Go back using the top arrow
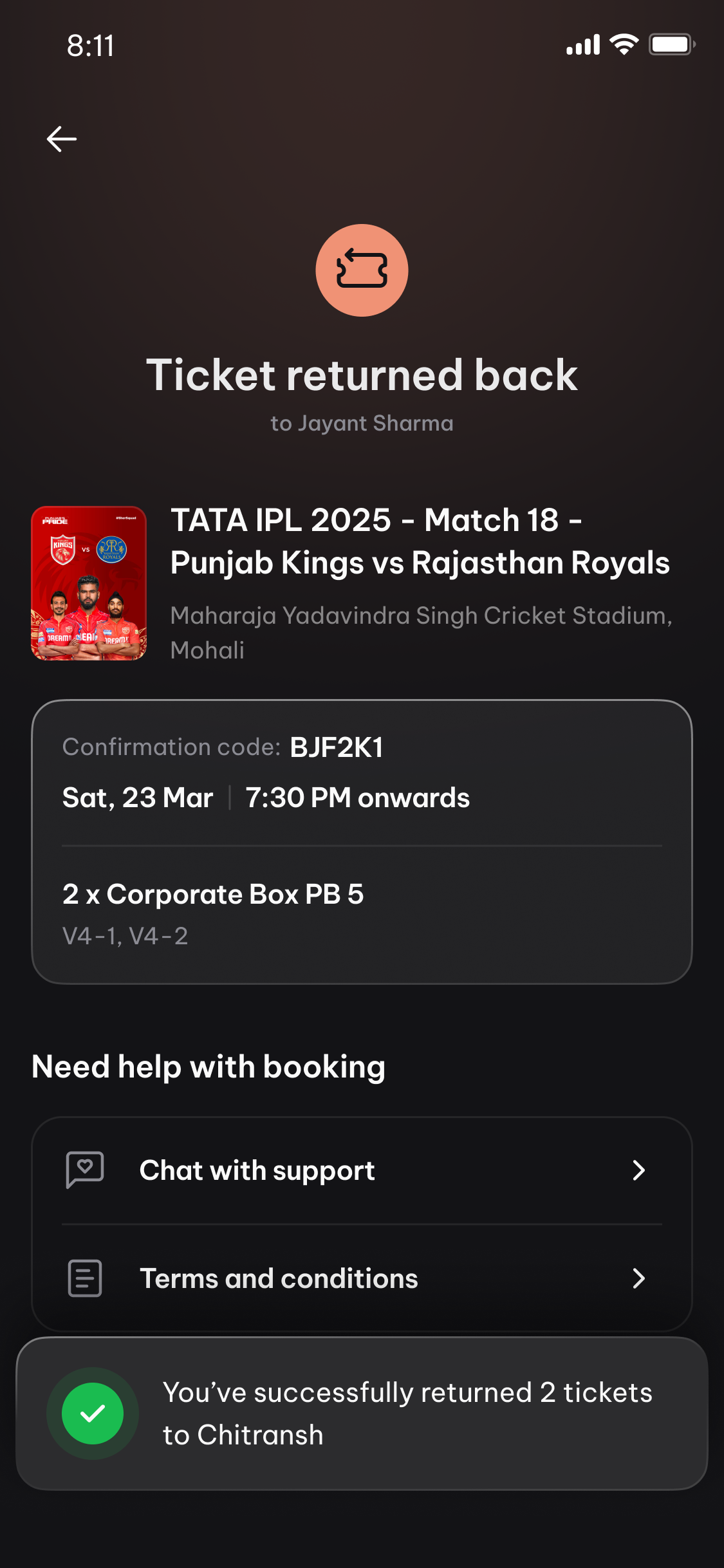 click(62, 138)
